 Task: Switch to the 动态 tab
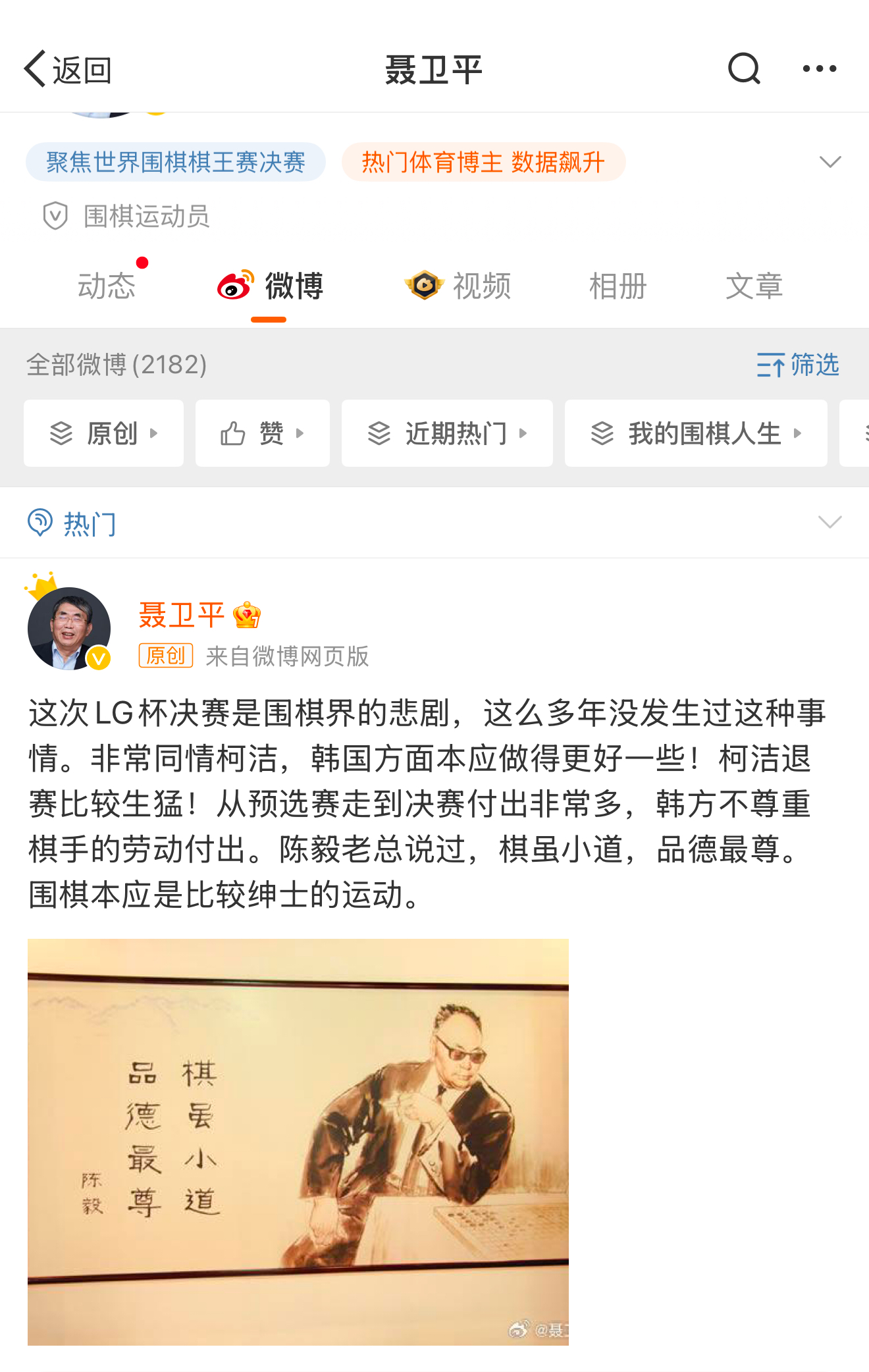click(107, 286)
